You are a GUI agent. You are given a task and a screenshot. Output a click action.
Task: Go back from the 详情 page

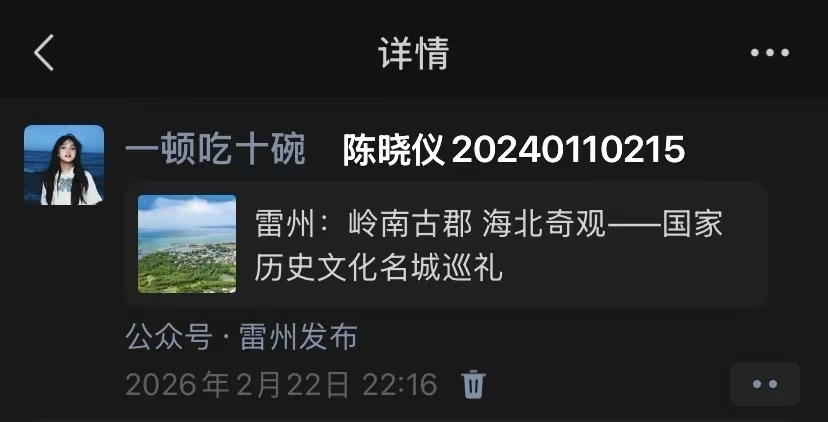pos(44,53)
